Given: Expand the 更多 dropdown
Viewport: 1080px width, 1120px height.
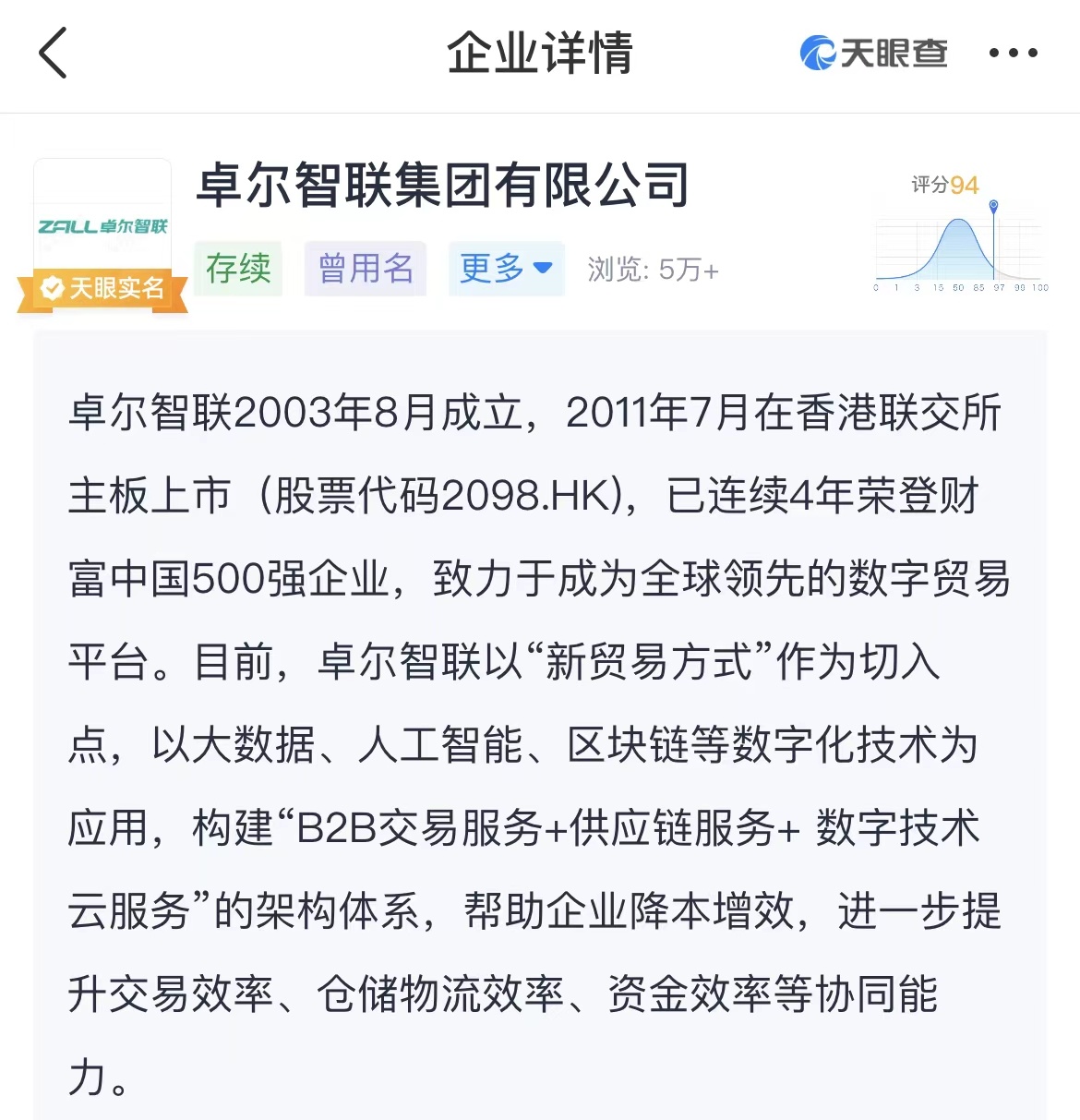Looking at the screenshot, I should [506, 269].
